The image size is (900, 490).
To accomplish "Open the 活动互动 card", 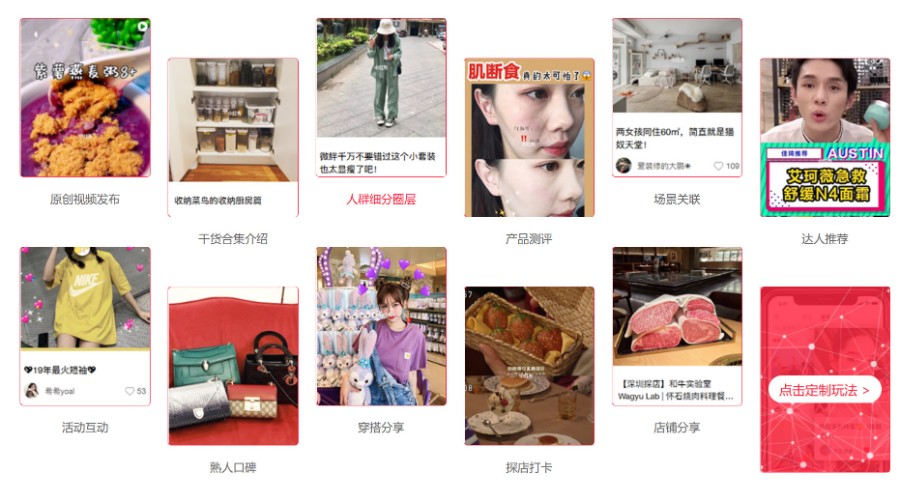I will tap(85, 326).
